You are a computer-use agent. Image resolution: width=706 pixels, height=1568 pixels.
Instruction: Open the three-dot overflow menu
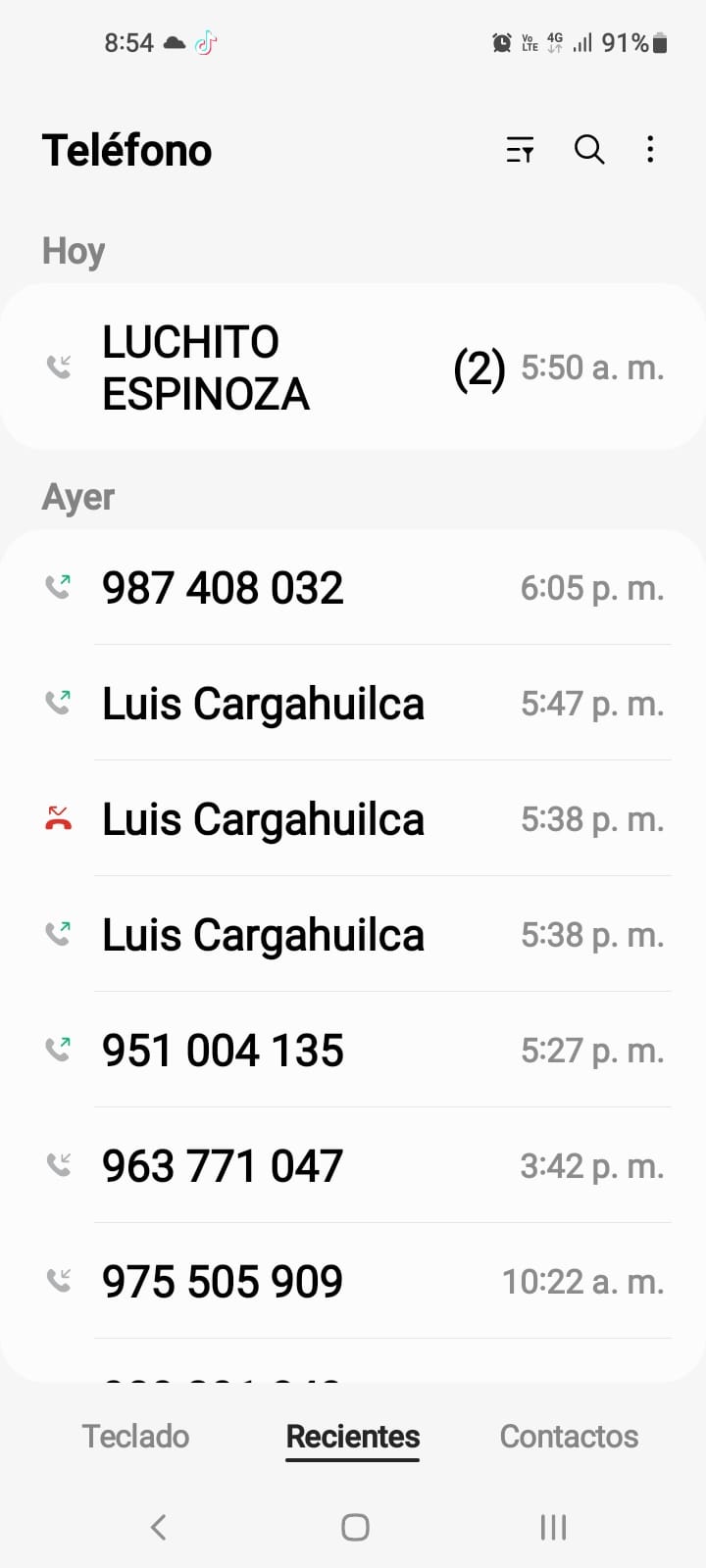pyautogui.click(x=650, y=150)
